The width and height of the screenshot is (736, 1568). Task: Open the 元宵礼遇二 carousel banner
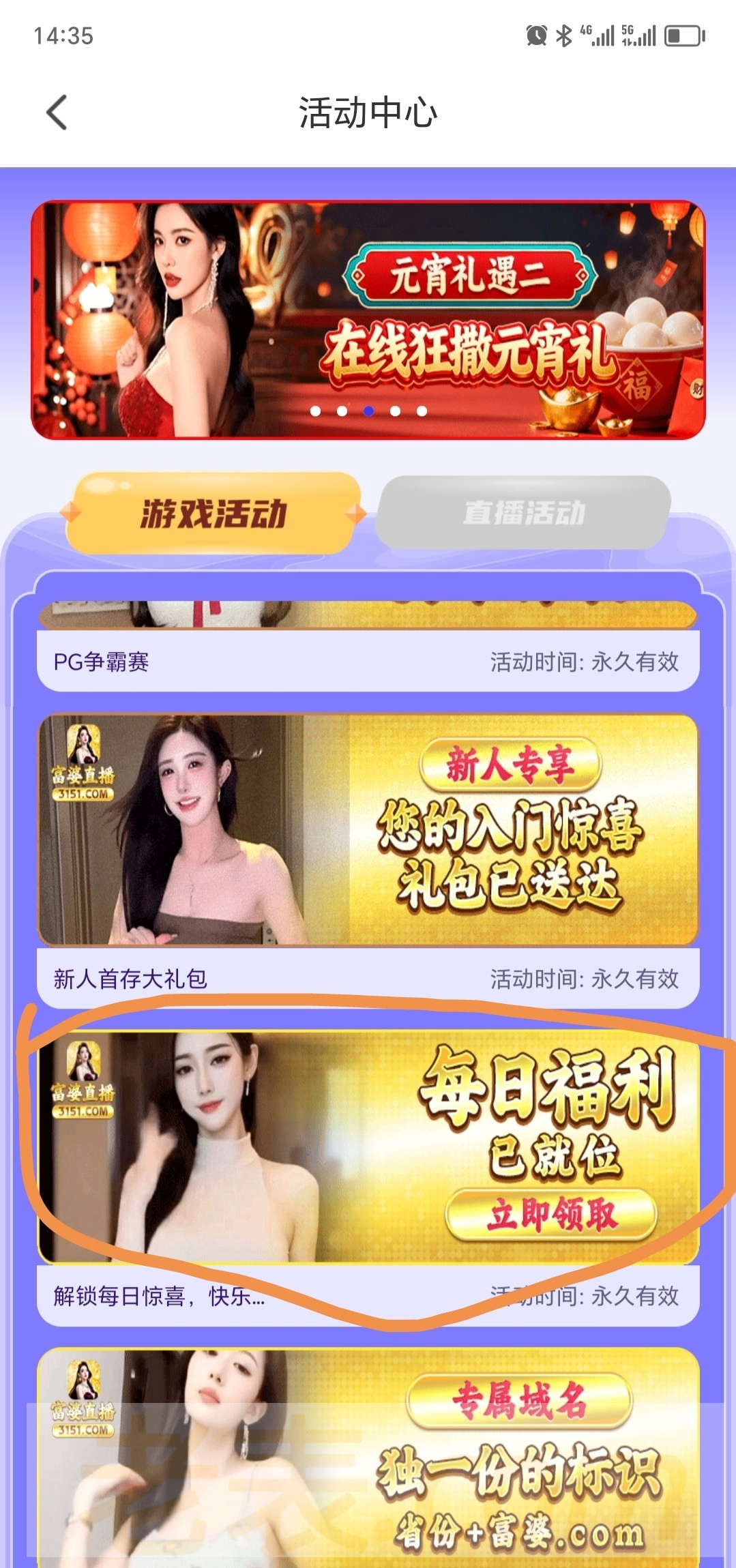(x=368, y=319)
